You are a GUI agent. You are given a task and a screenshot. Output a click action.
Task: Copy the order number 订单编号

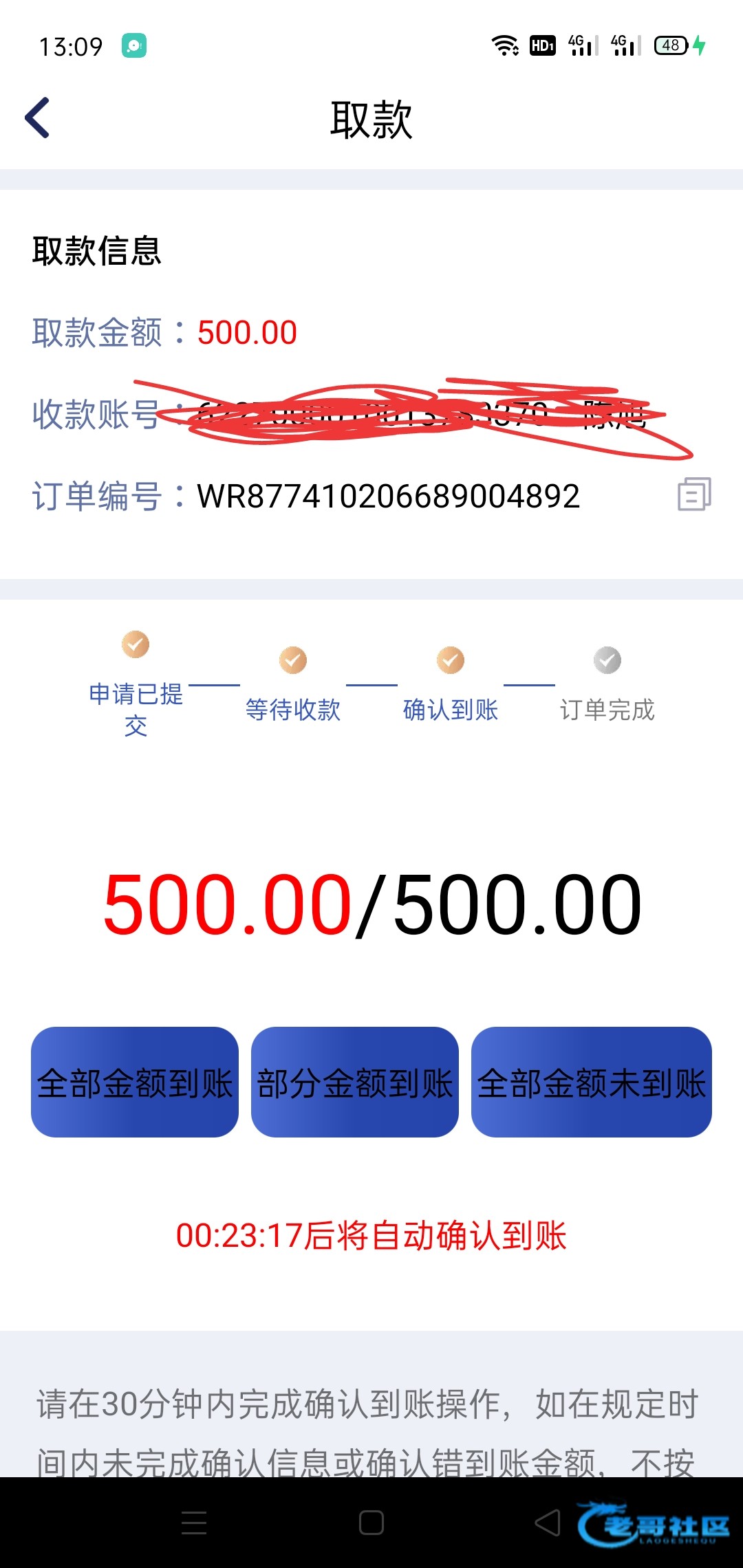pos(693,494)
